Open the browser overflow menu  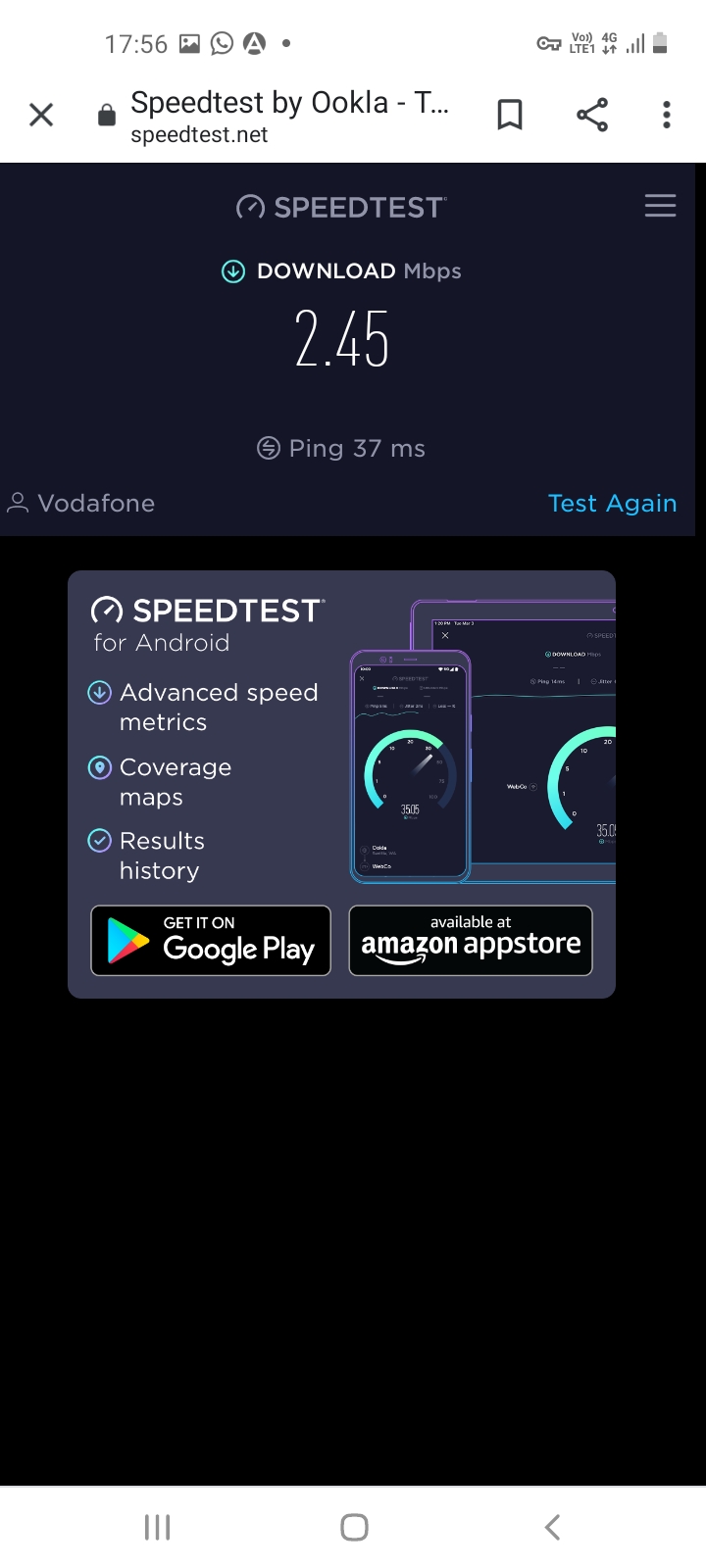(667, 116)
